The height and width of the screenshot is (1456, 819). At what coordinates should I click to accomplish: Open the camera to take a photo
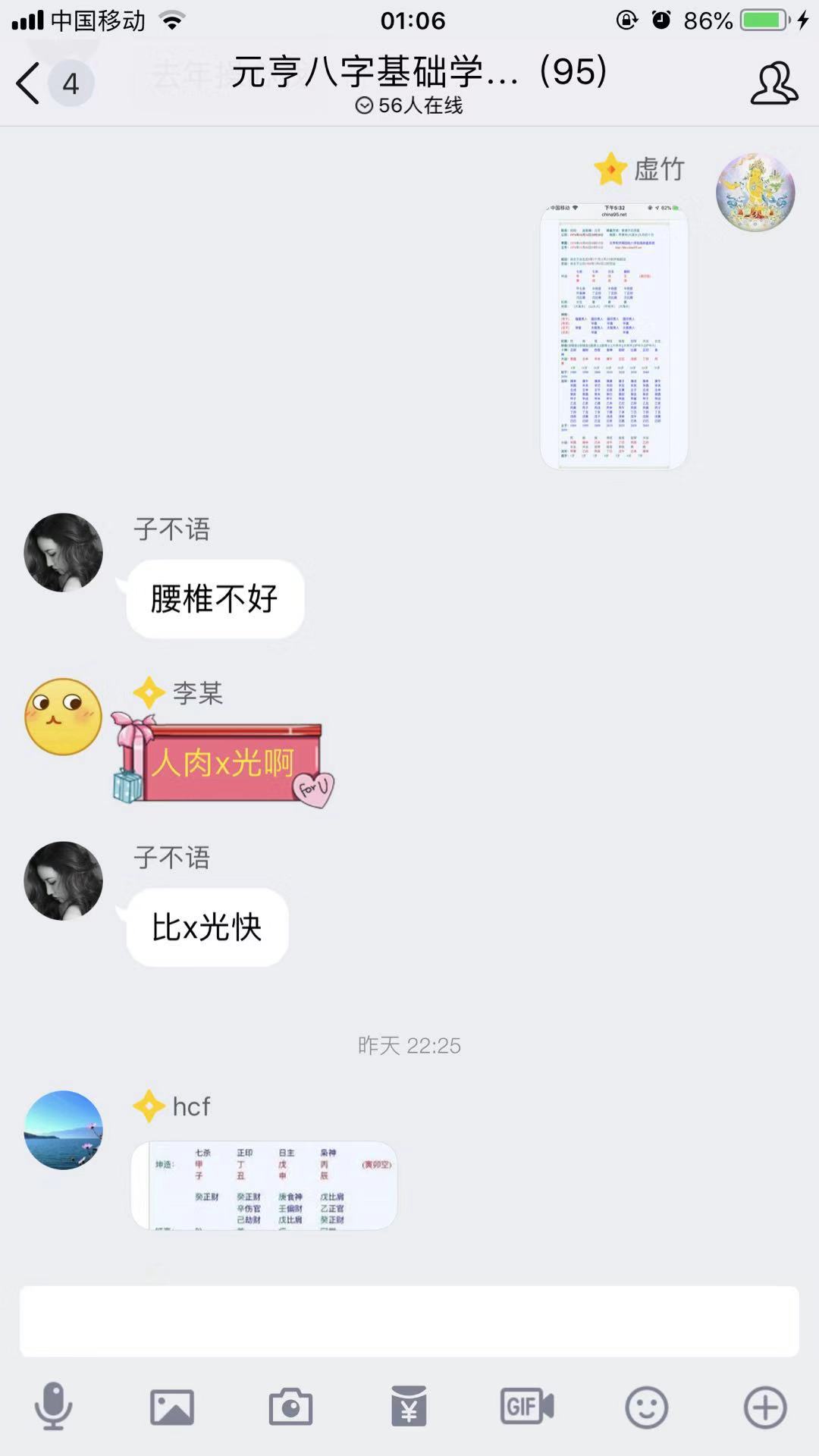pyautogui.click(x=290, y=1407)
